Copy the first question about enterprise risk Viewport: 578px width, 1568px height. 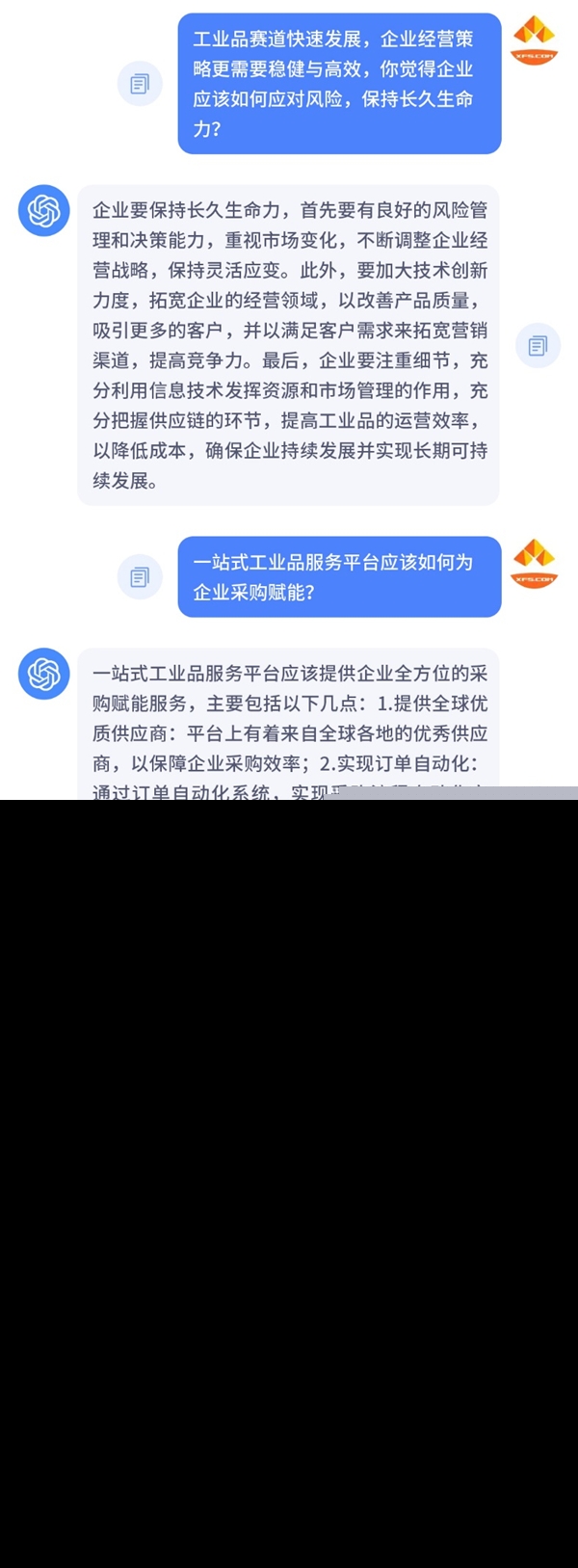point(140,84)
